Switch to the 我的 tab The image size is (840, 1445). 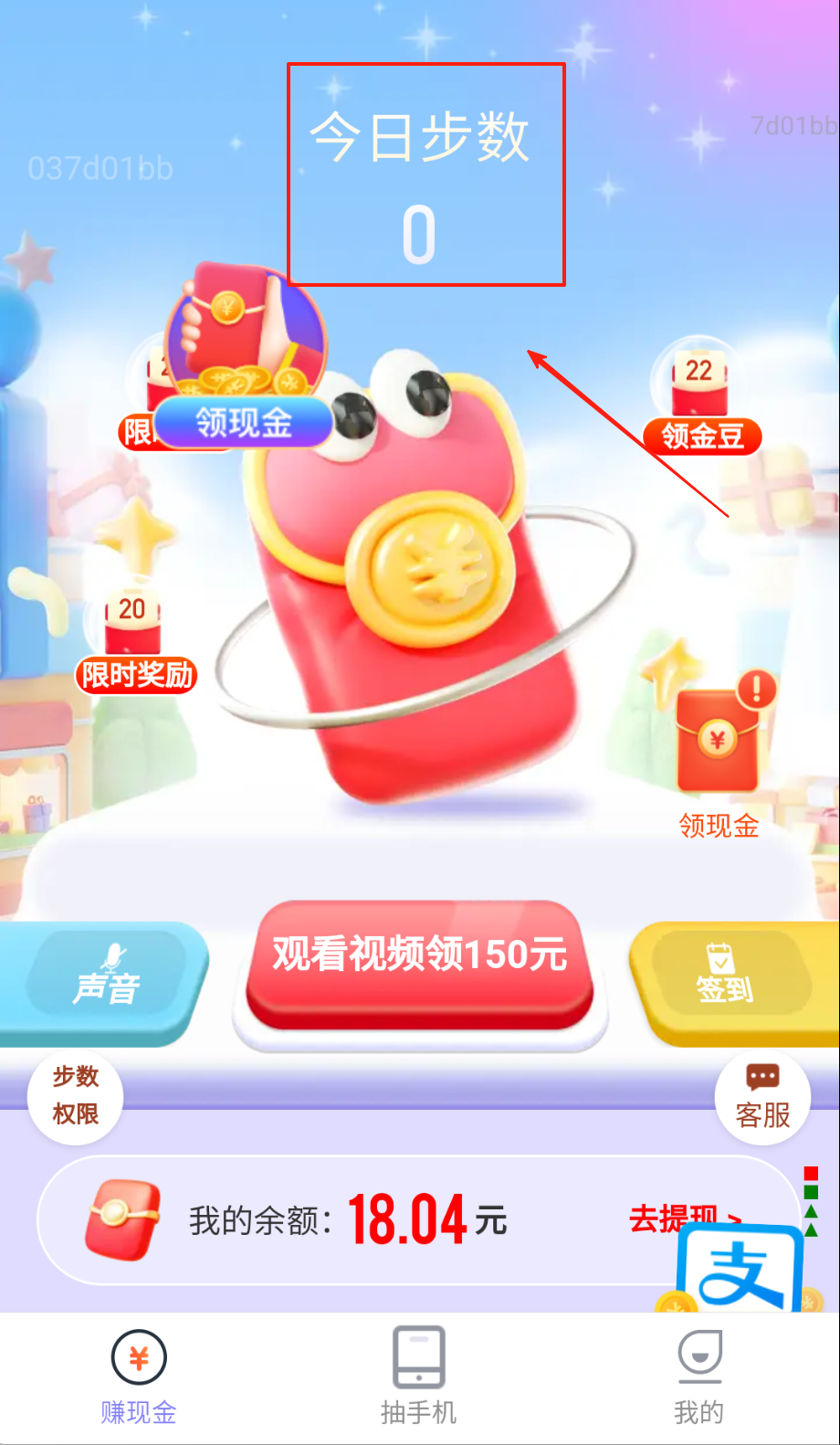(x=699, y=1375)
